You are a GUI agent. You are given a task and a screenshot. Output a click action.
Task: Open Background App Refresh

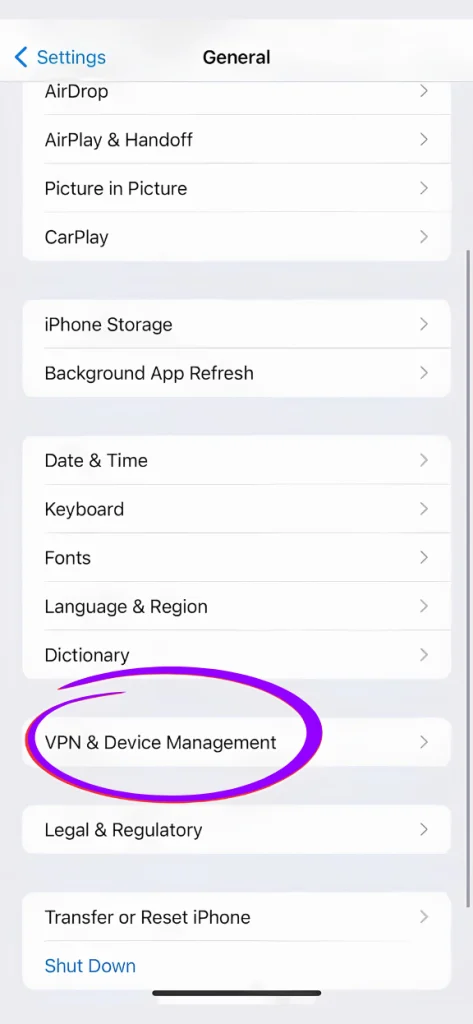[236, 373]
